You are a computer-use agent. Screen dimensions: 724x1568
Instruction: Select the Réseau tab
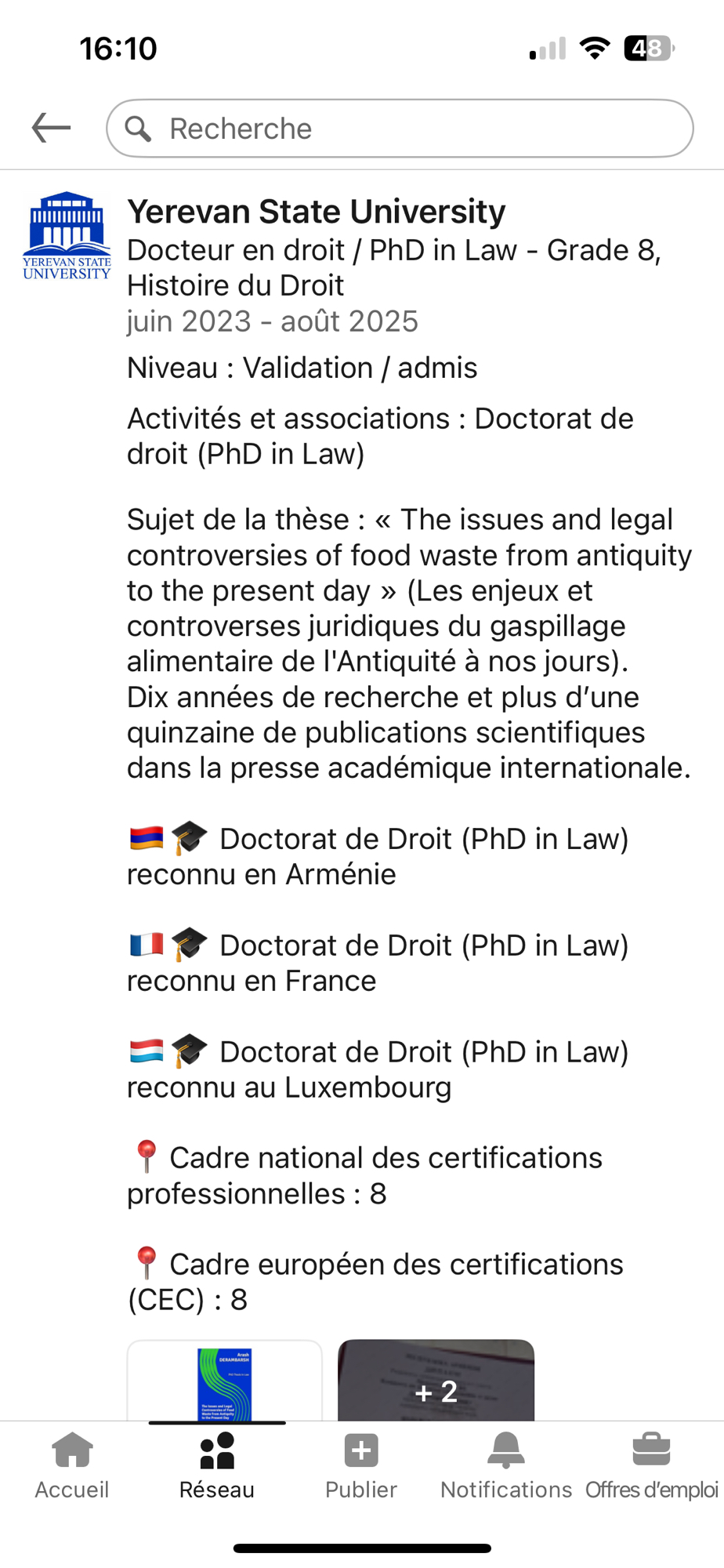217,1465
